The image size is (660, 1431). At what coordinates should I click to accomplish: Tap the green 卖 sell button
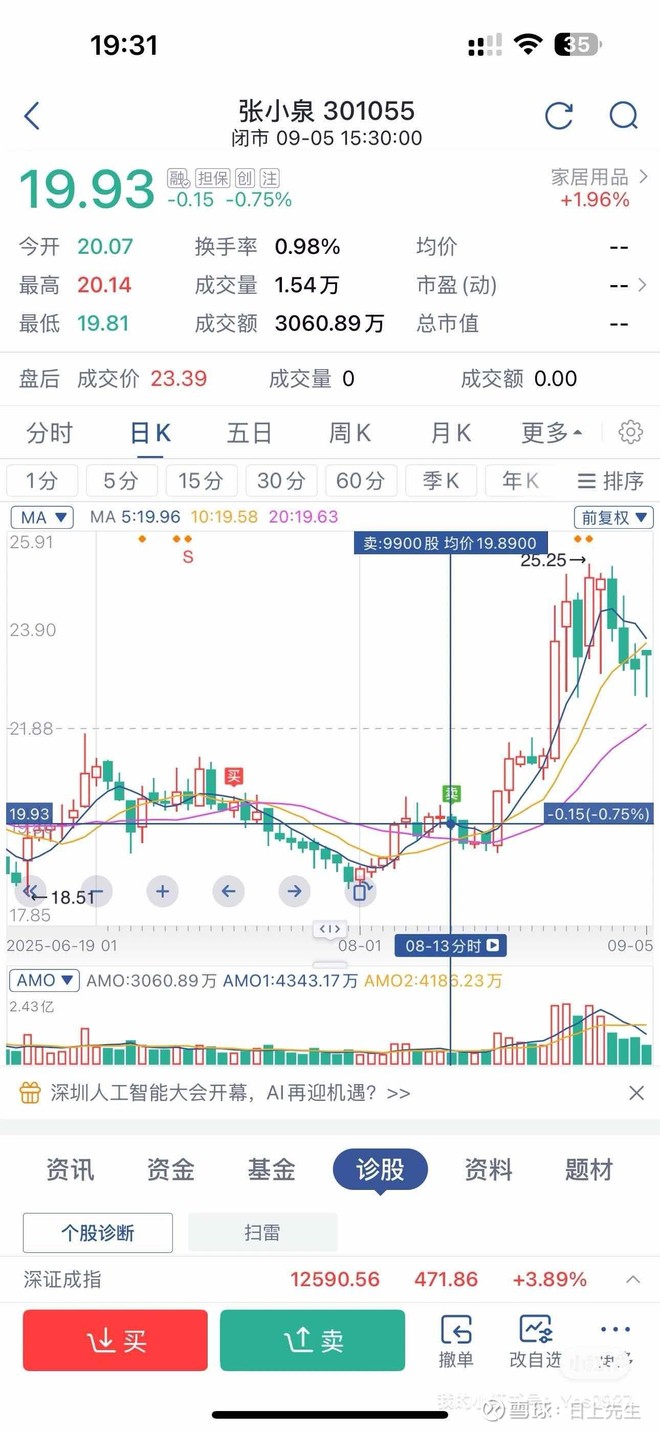[312, 1340]
